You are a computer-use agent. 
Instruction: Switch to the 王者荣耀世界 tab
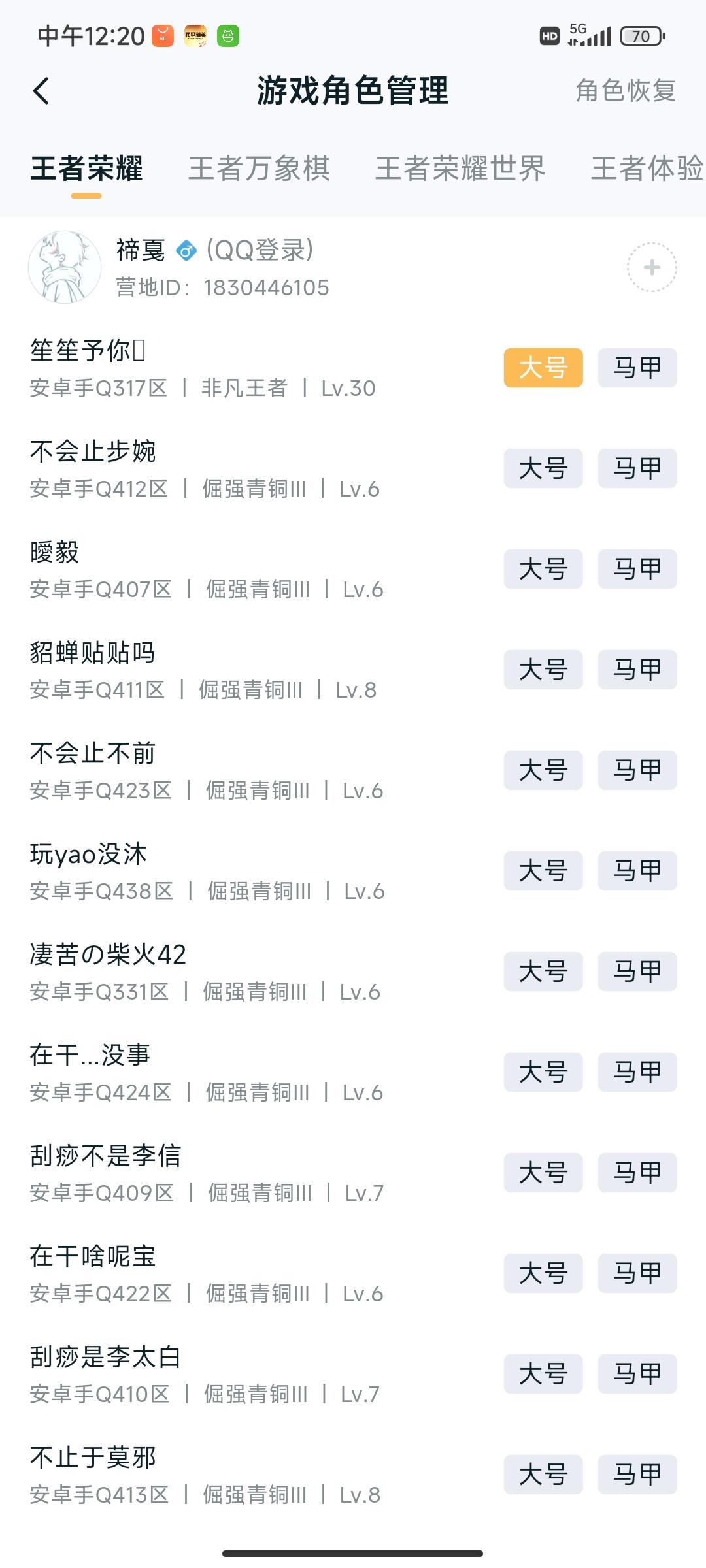[462, 170]
